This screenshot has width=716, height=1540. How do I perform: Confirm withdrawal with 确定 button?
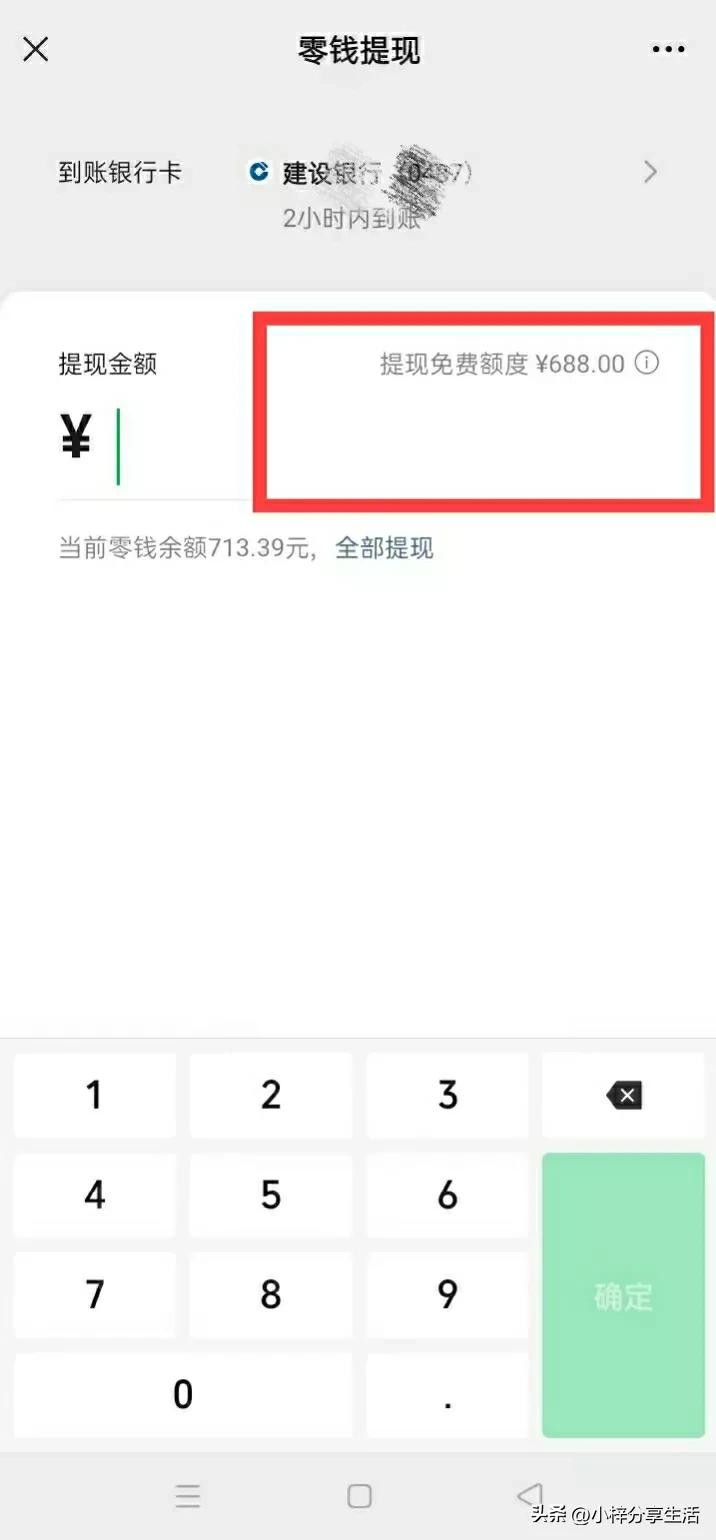tap(623, 1296)
